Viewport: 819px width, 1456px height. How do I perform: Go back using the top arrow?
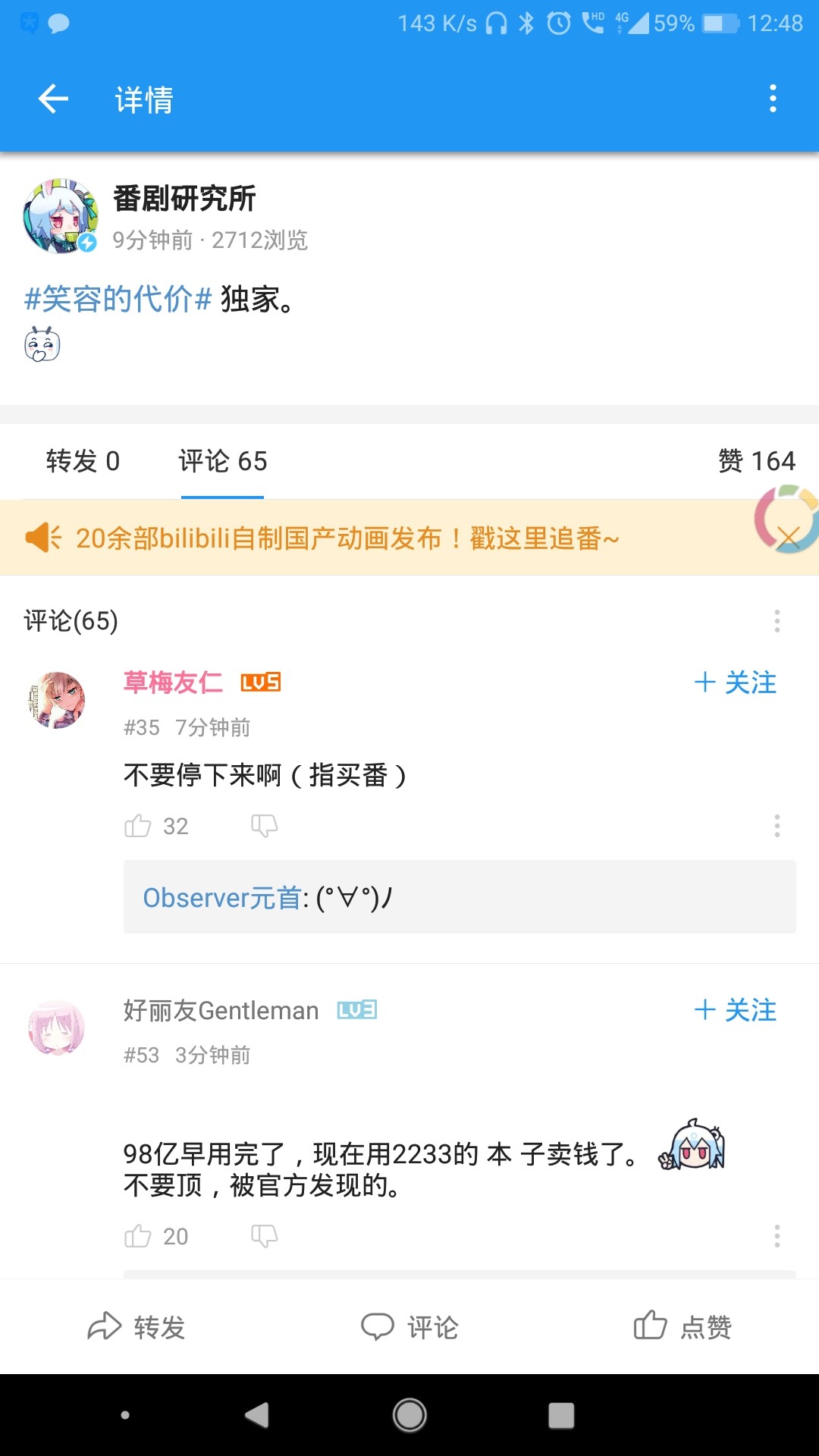(x=53, y=99)
